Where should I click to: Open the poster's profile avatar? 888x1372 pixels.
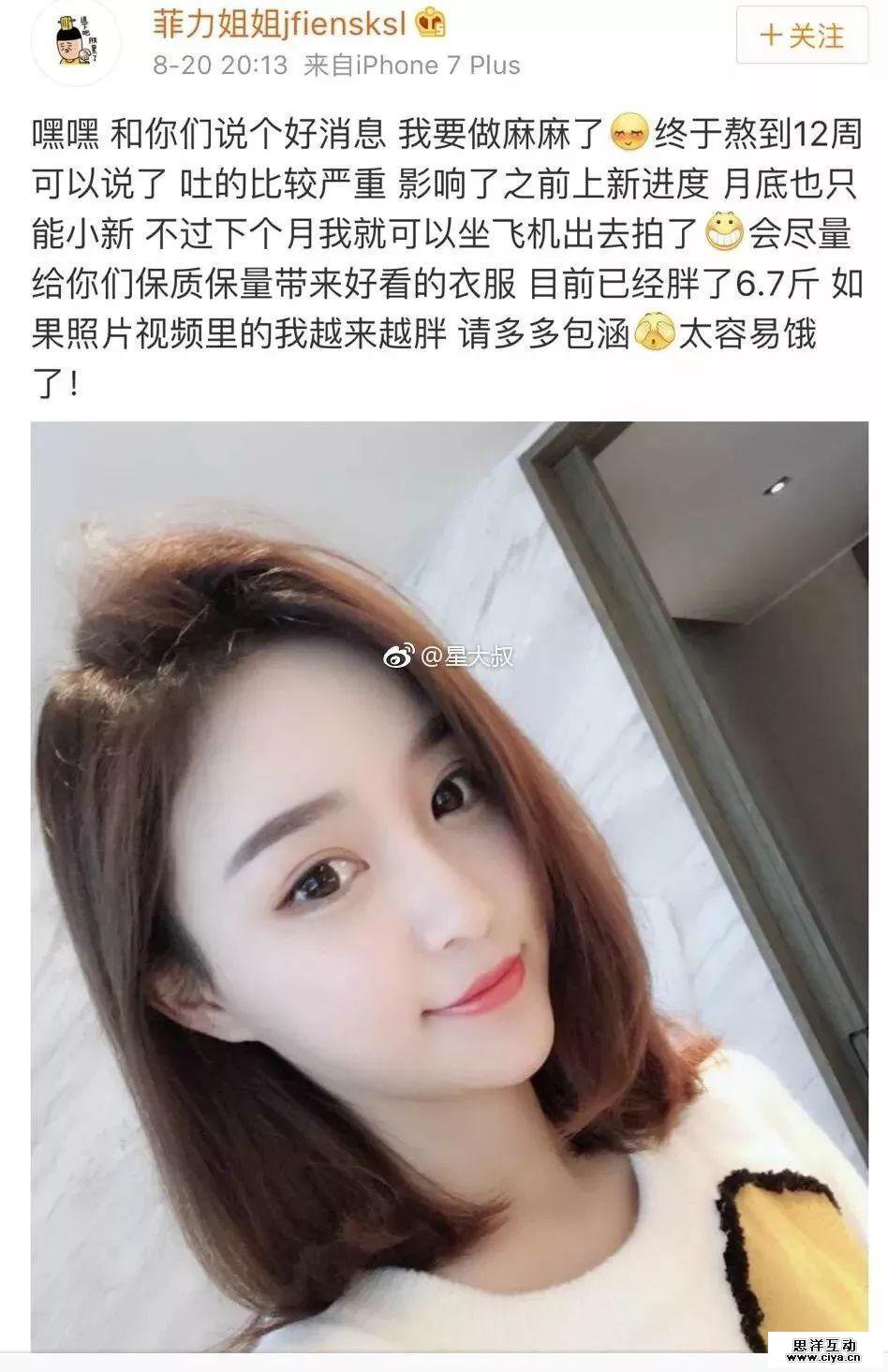tap(75, 43)
